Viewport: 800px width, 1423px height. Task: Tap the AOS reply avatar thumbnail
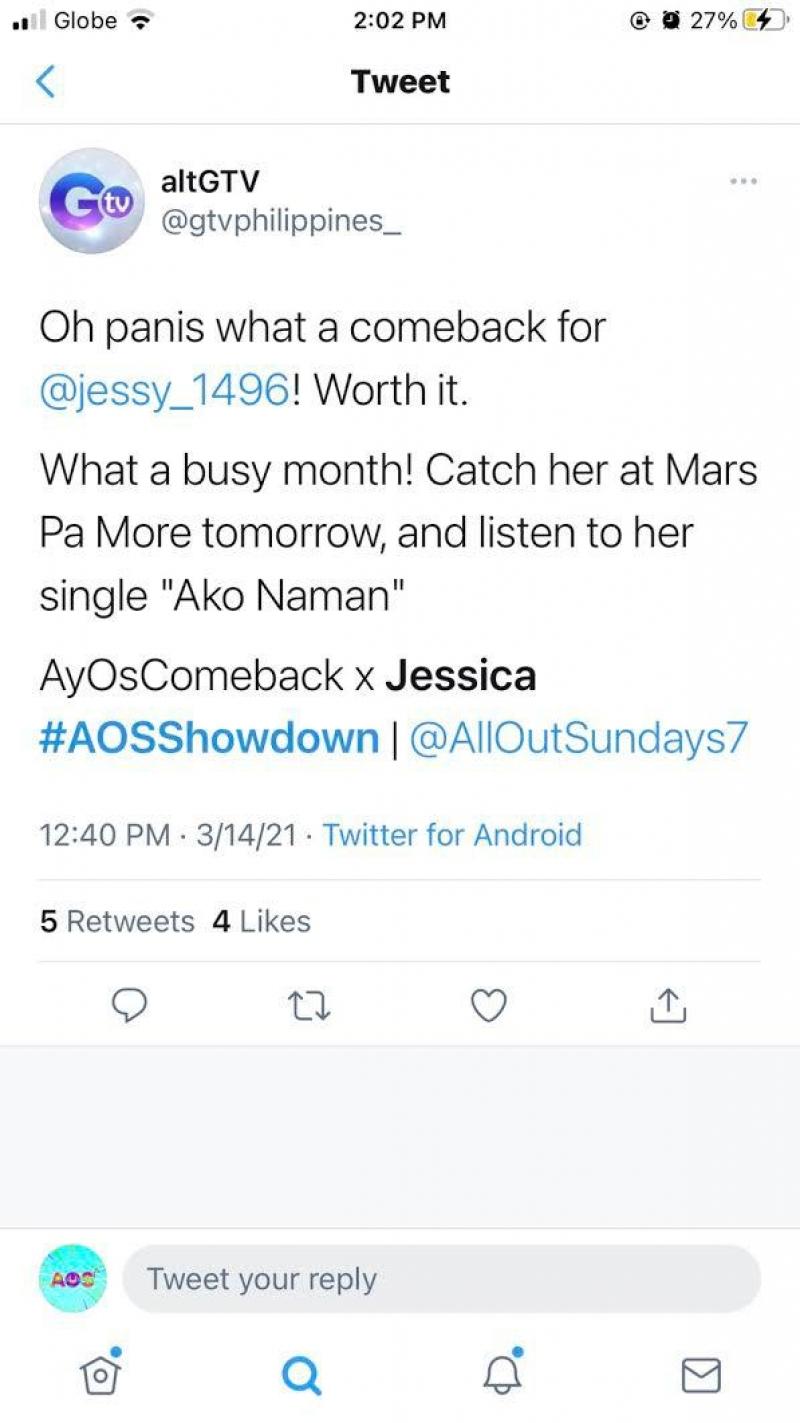click(72, 1277)
